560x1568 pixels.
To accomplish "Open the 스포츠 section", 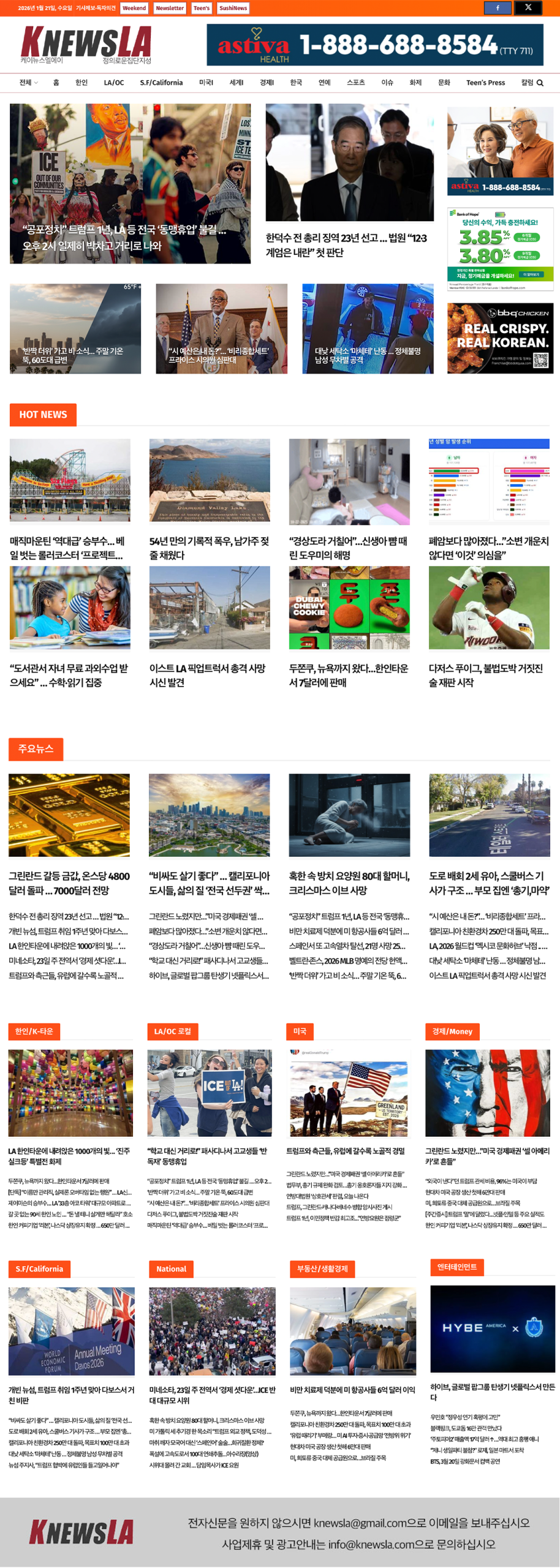I will (355, 83).
